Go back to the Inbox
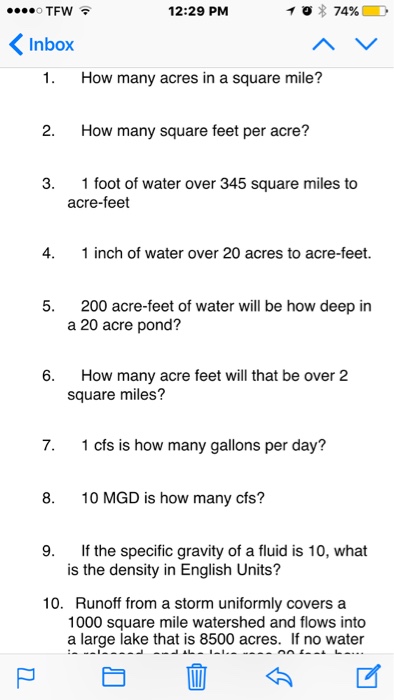The width and height of the screenshot is (394, 700). [x=41, y=45]
